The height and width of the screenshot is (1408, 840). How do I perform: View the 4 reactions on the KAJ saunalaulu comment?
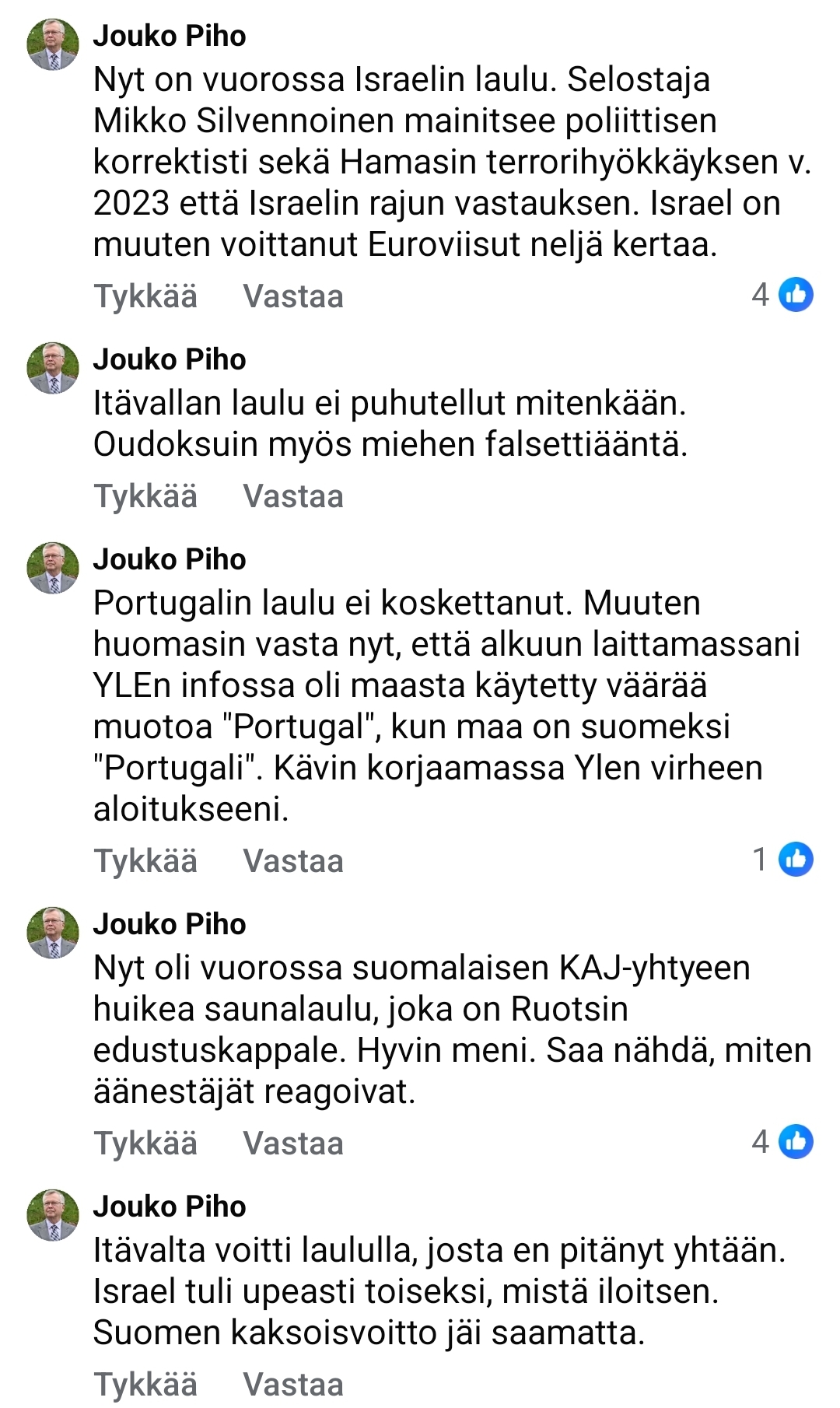782,1142
